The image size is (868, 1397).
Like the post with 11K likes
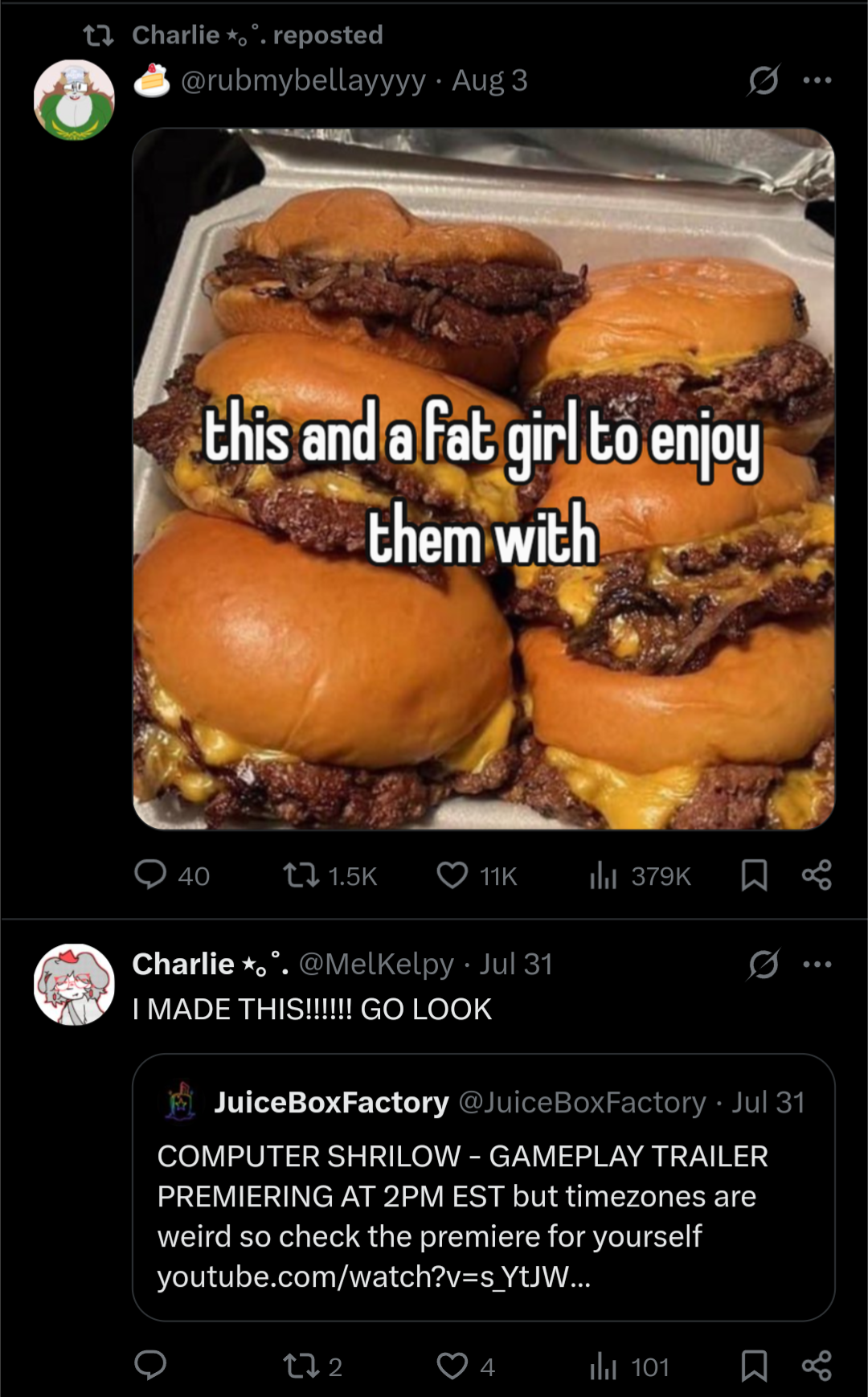coord(452,875)
